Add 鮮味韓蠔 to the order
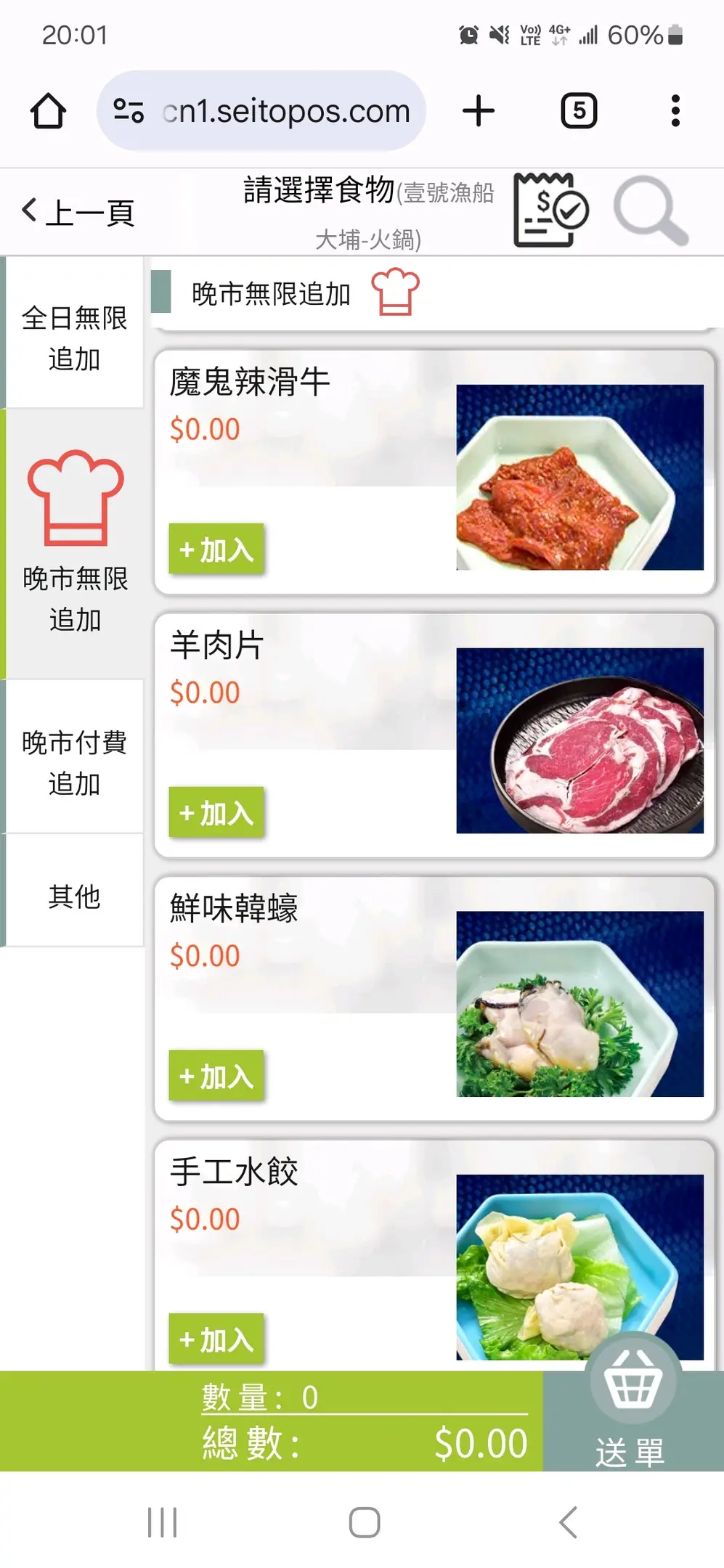 (216, 1076)
